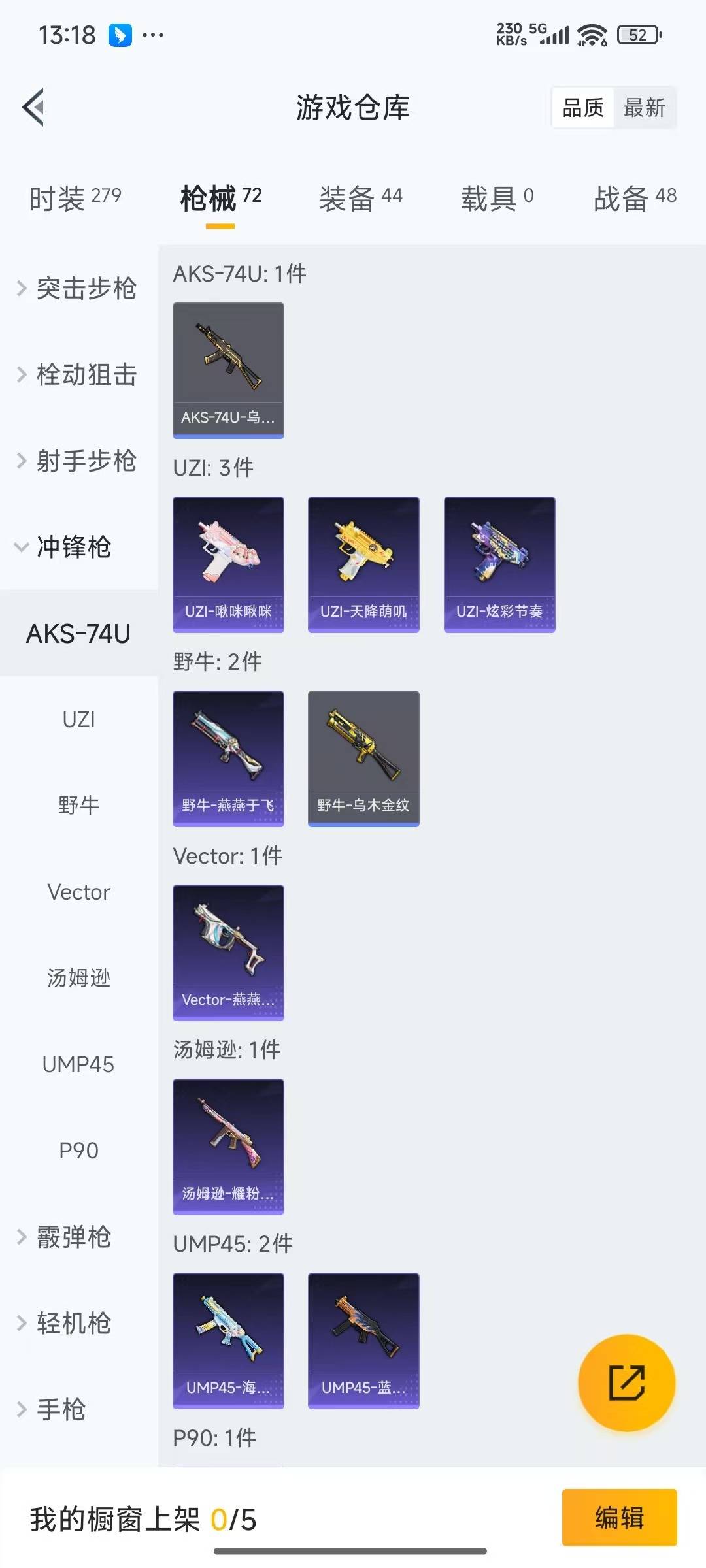
Task: Sort the warehouse by 最新
Action: pyautogui.click(x=645, y=108)
